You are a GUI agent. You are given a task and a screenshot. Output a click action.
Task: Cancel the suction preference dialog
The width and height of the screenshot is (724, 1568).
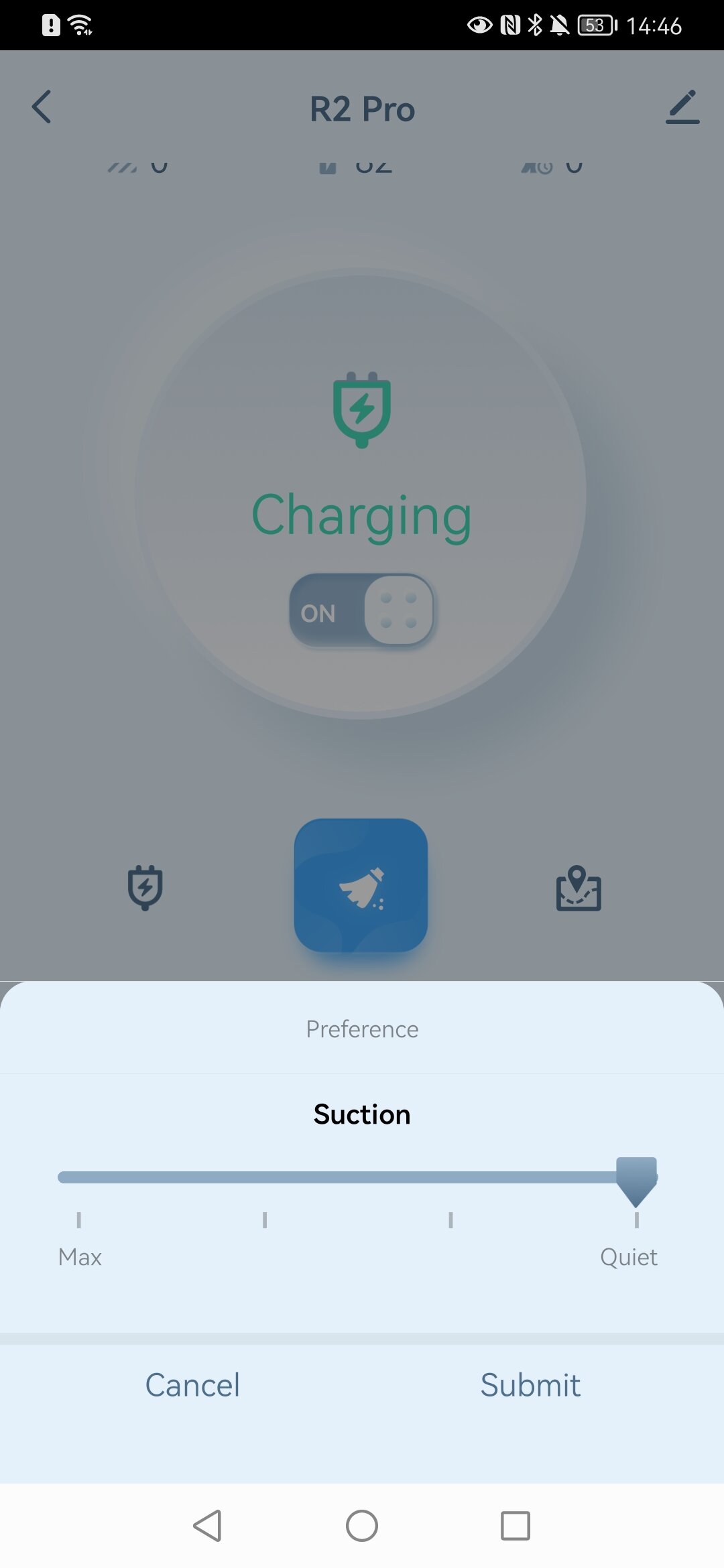pyautogui.click(x=192, y=1385)
